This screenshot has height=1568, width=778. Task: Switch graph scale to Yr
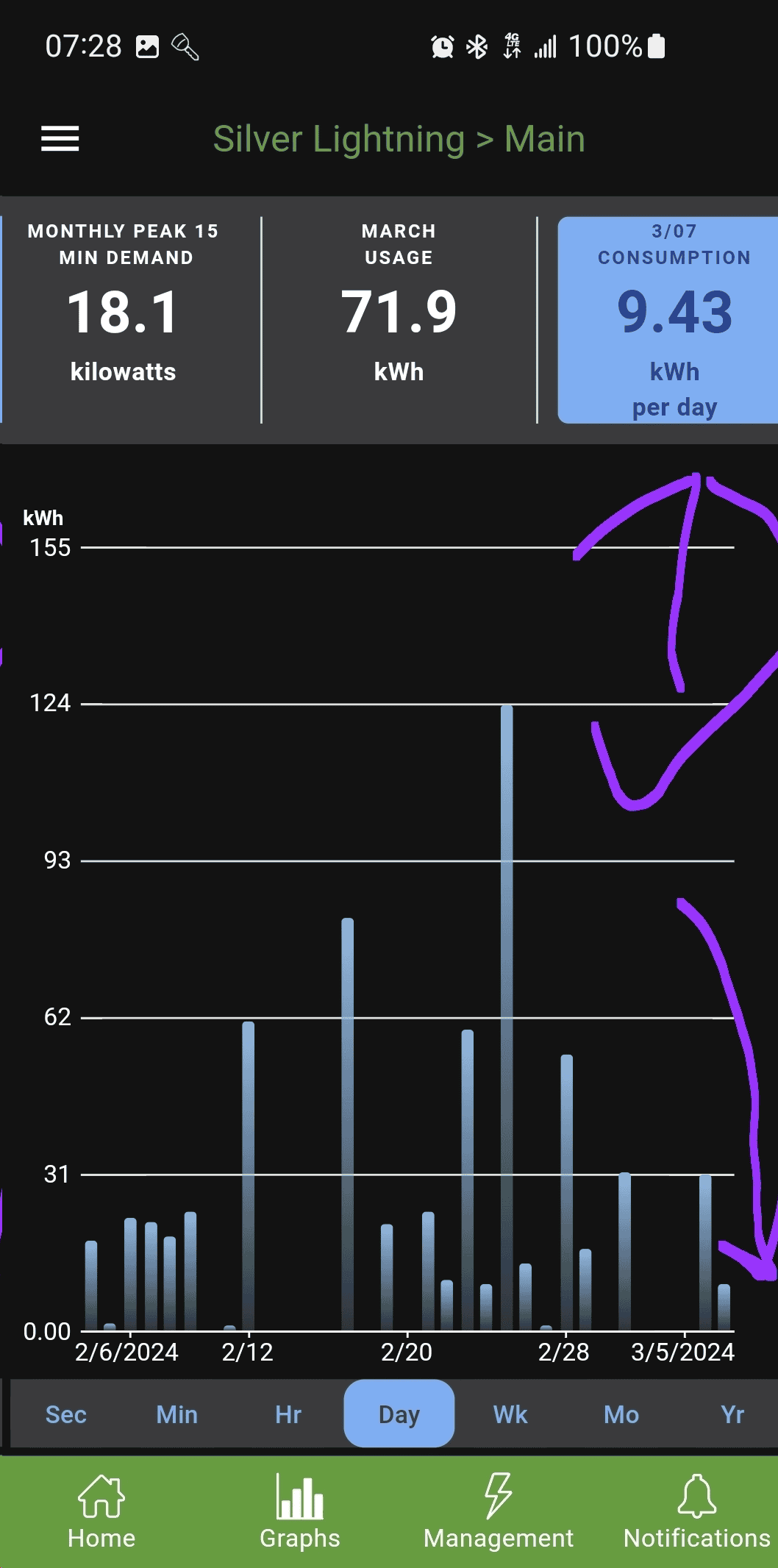[x=732, y=1414]
